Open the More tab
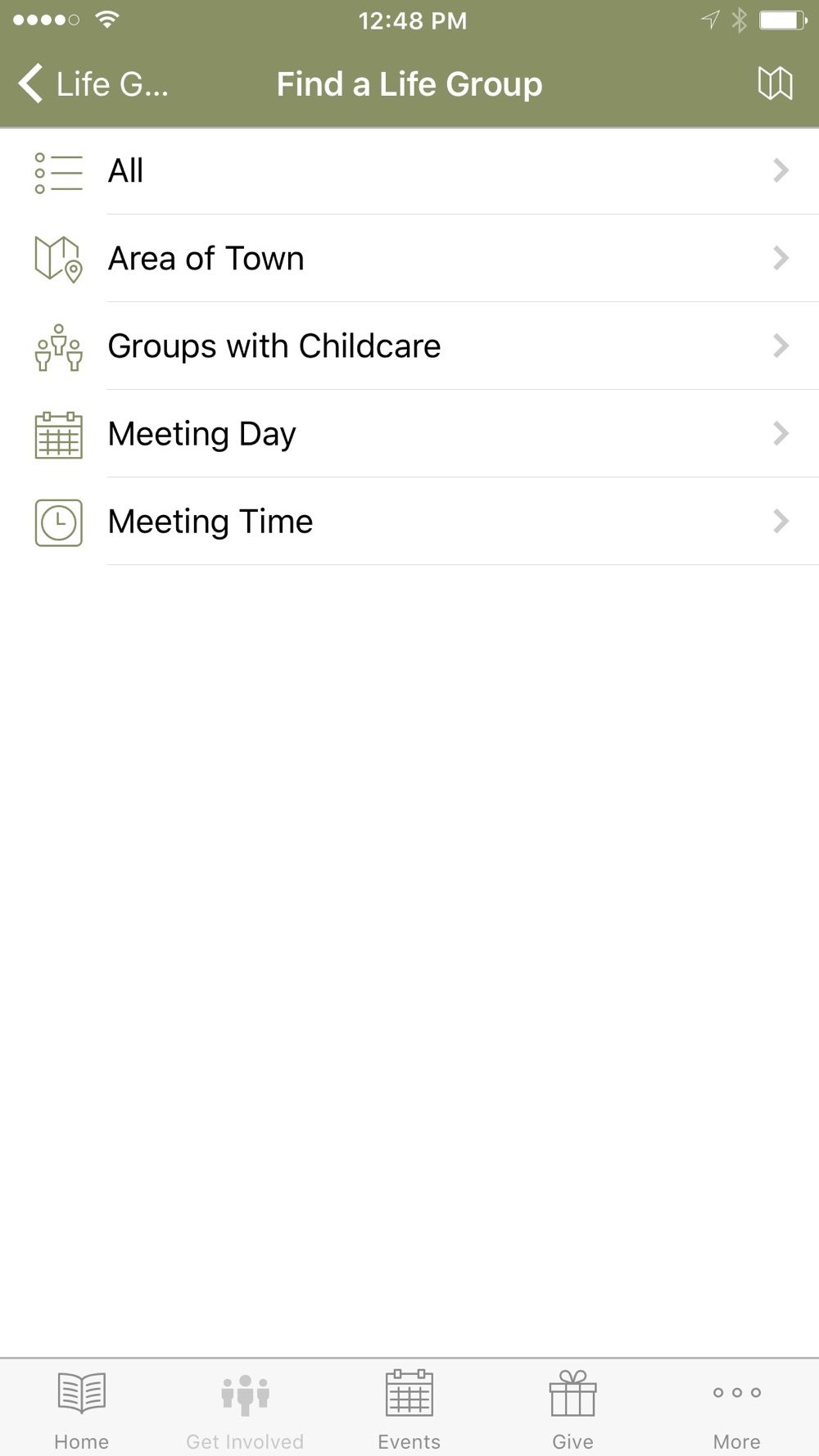 (x=737, y=1409)
